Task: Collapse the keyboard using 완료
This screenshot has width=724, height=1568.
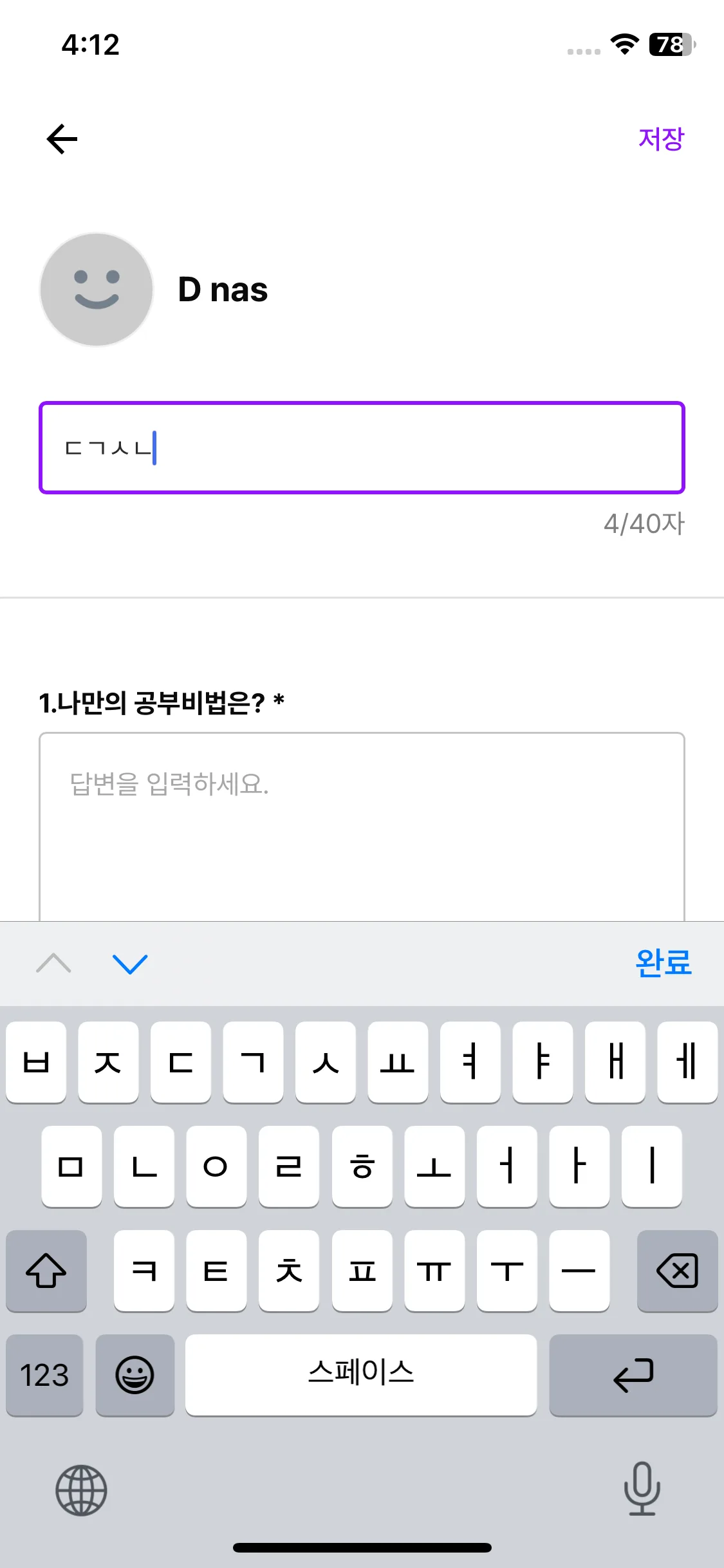Action: click(x=664, y=964)
